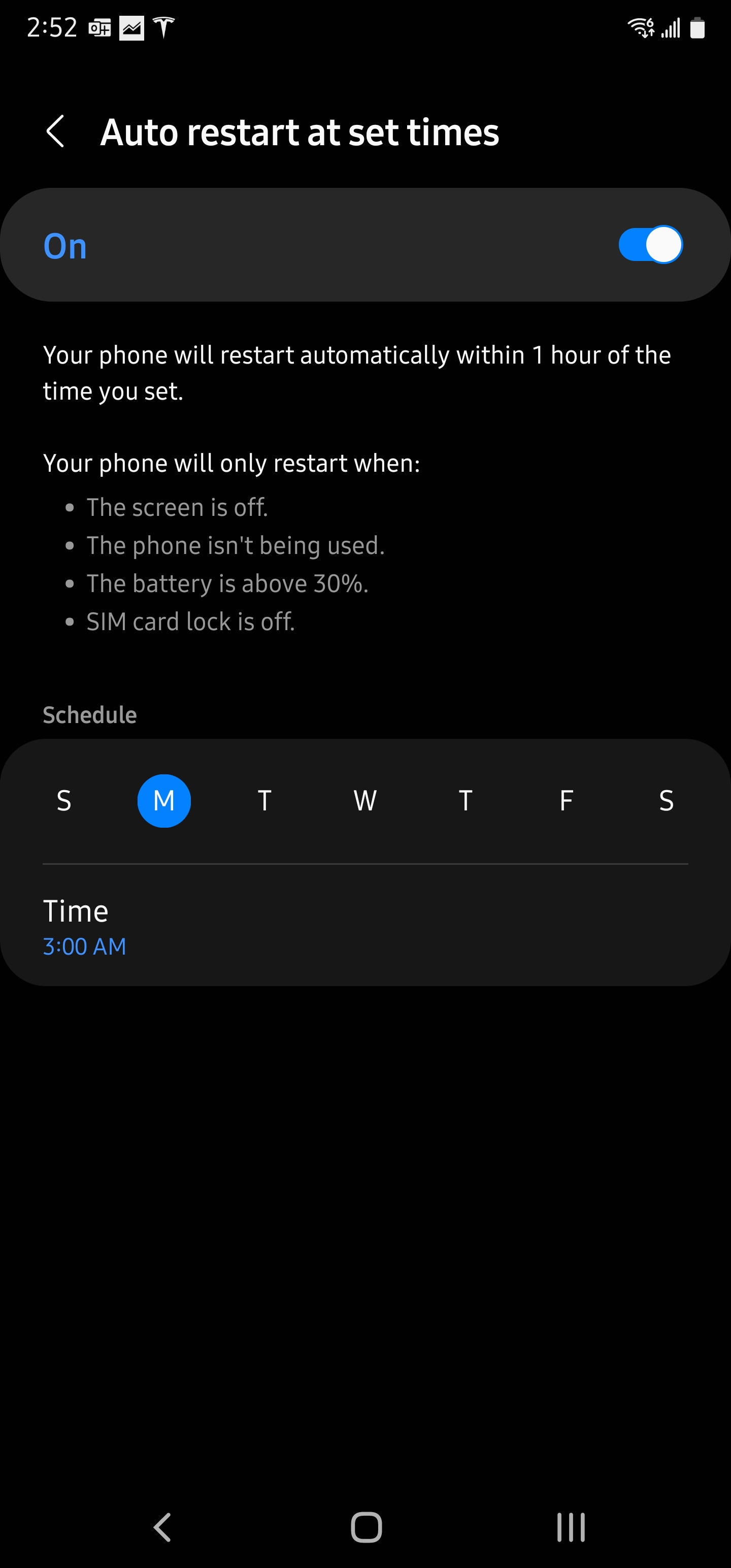Tap the system home button

366,1527
